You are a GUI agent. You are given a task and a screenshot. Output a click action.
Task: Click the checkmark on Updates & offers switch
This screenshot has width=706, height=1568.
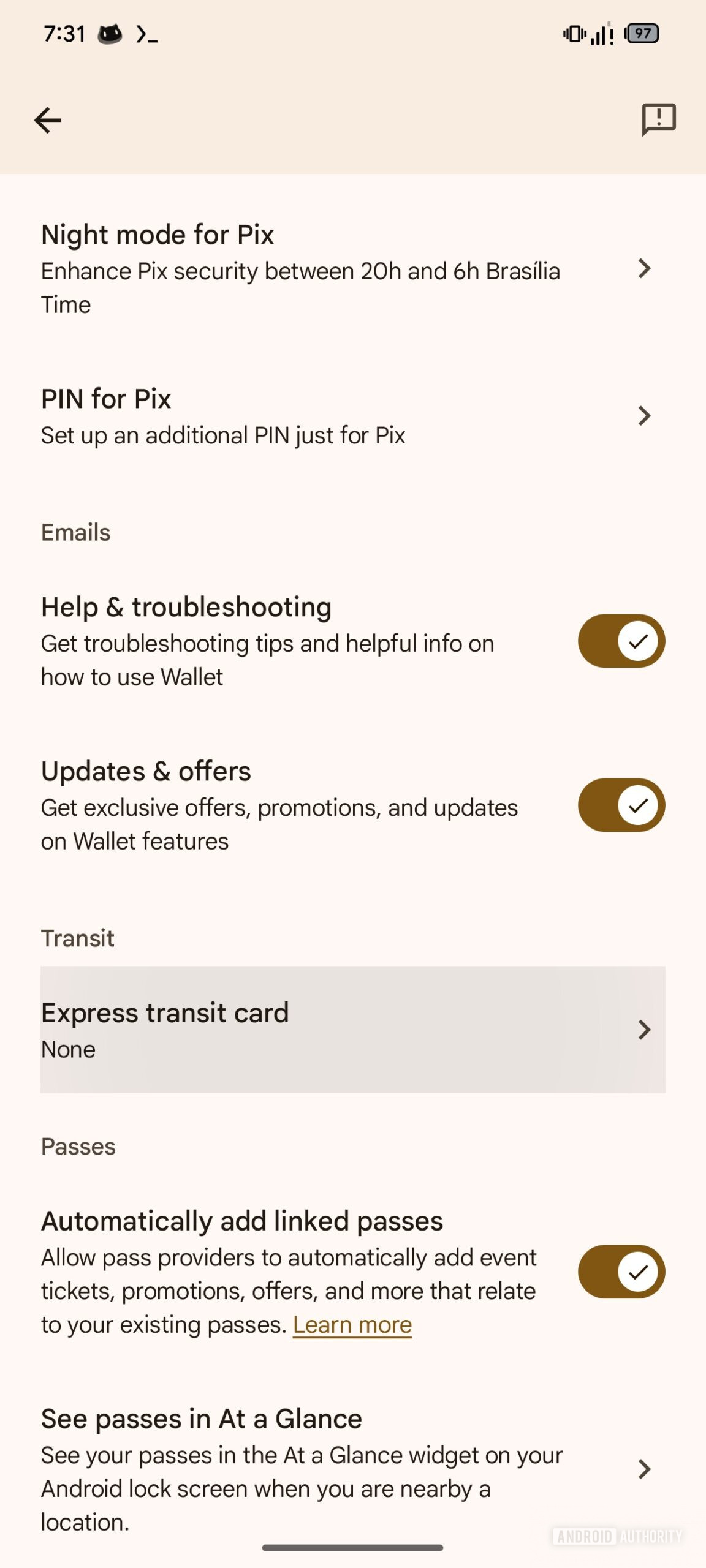pyautogui.click(x=639, y=805)
